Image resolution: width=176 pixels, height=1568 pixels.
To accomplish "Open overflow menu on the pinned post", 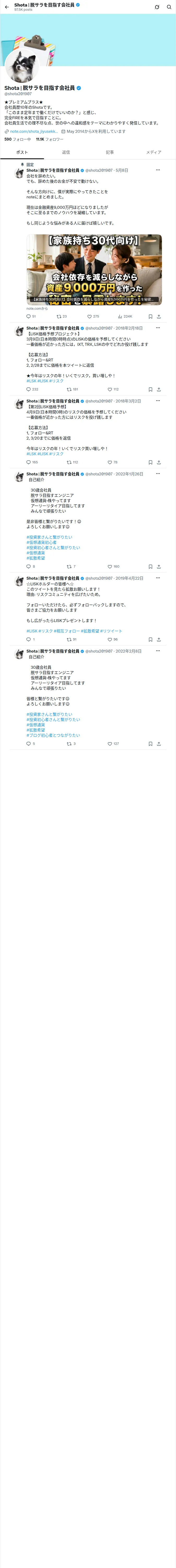I will [158, 170].
